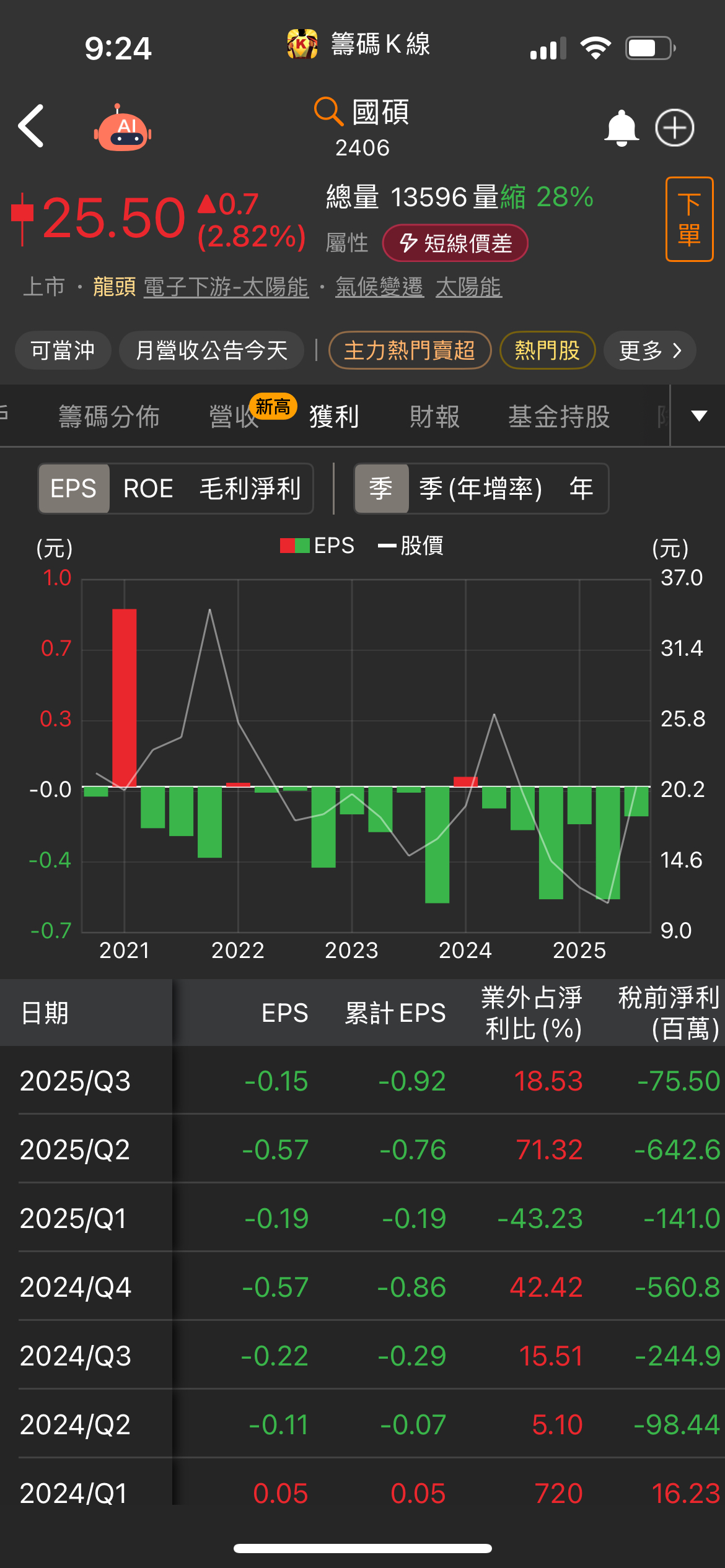
Task: Open the AI robot assistant
Action: (123, 129)
